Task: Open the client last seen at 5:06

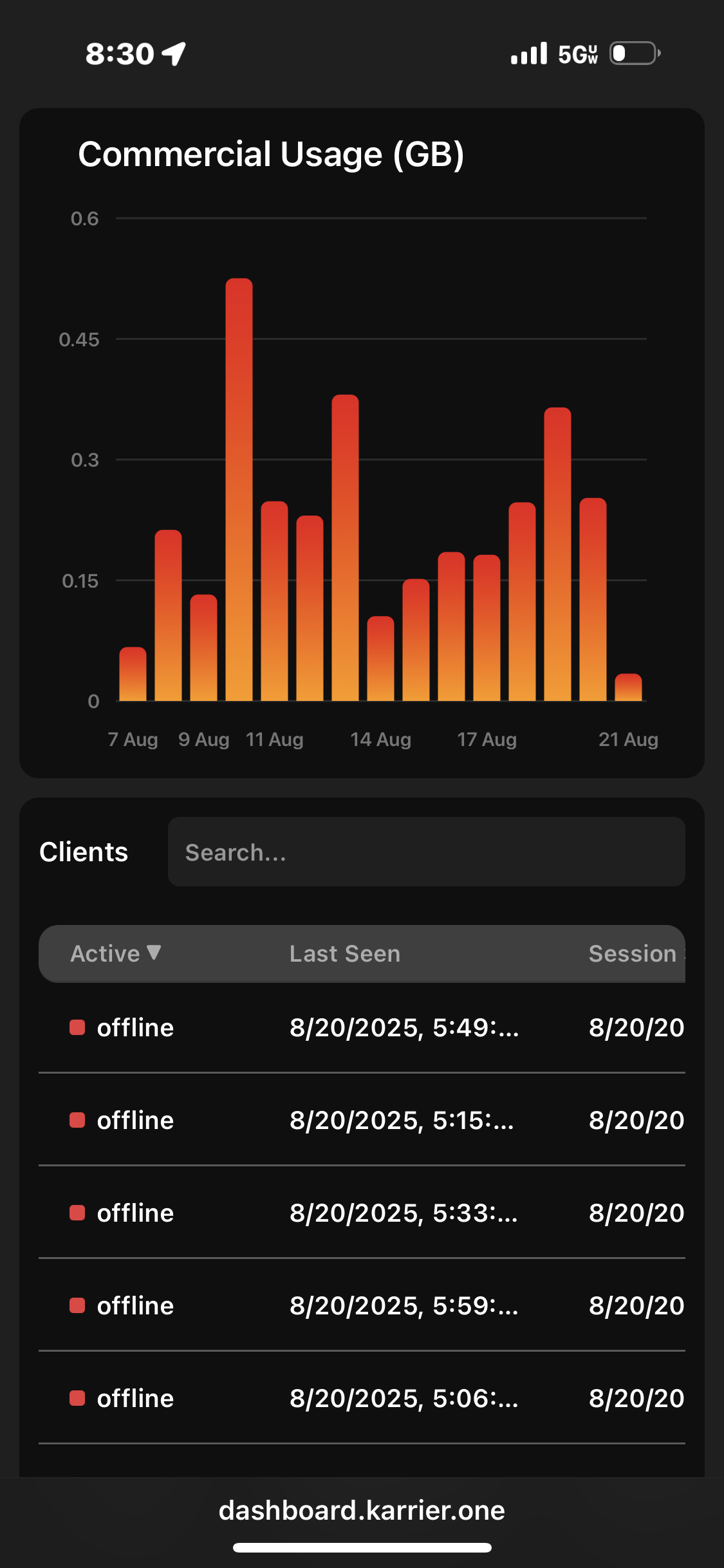Action: pos(362,1398)
